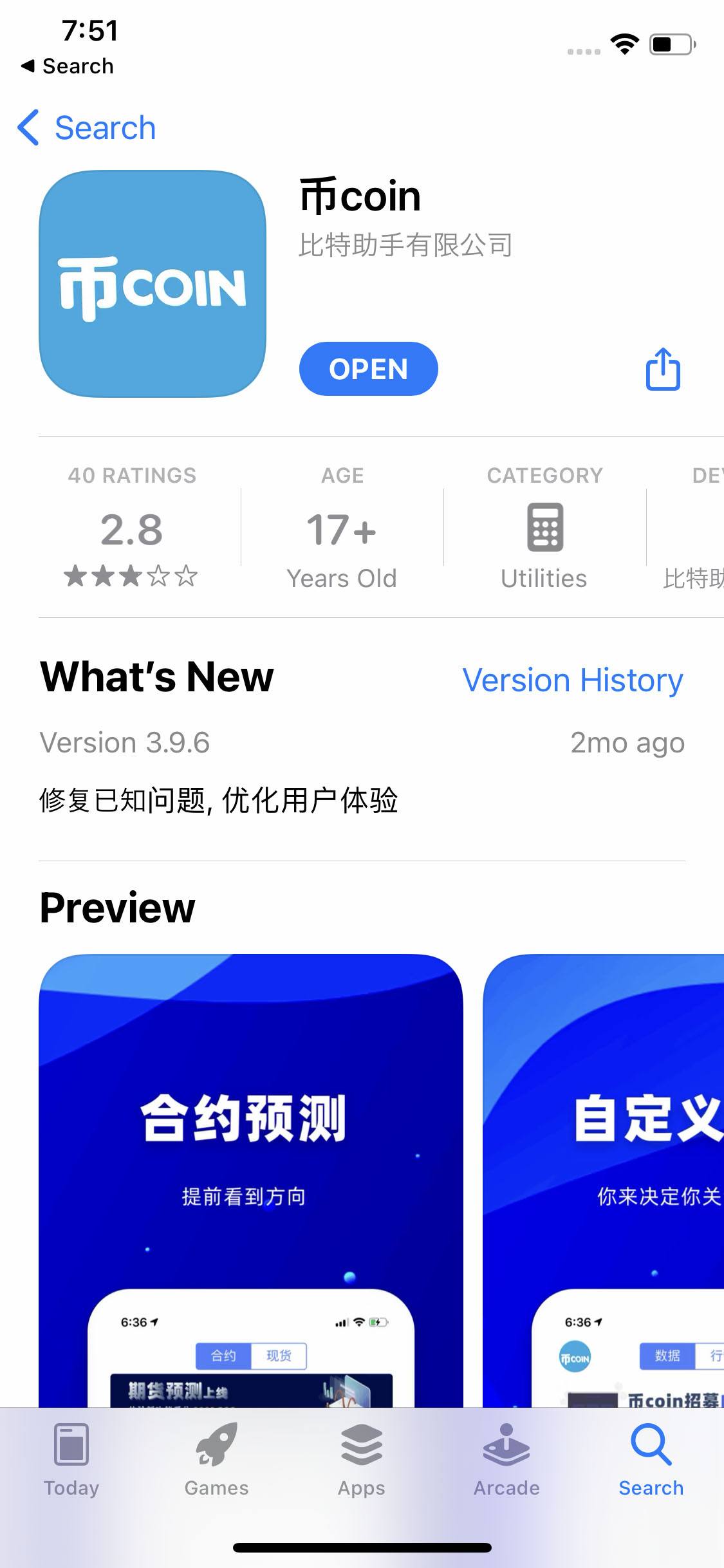Expand the 40 Ratings section

click(132, 528)
